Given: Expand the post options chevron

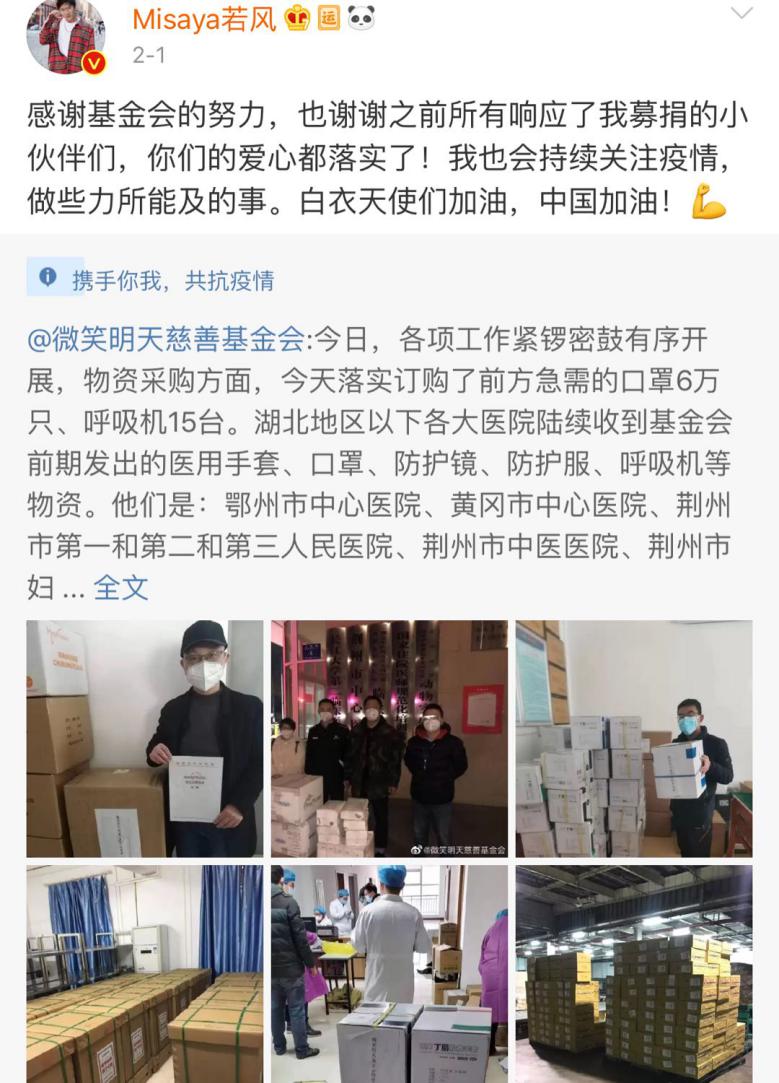Looking at the screenshot, I should pos(741,14).
